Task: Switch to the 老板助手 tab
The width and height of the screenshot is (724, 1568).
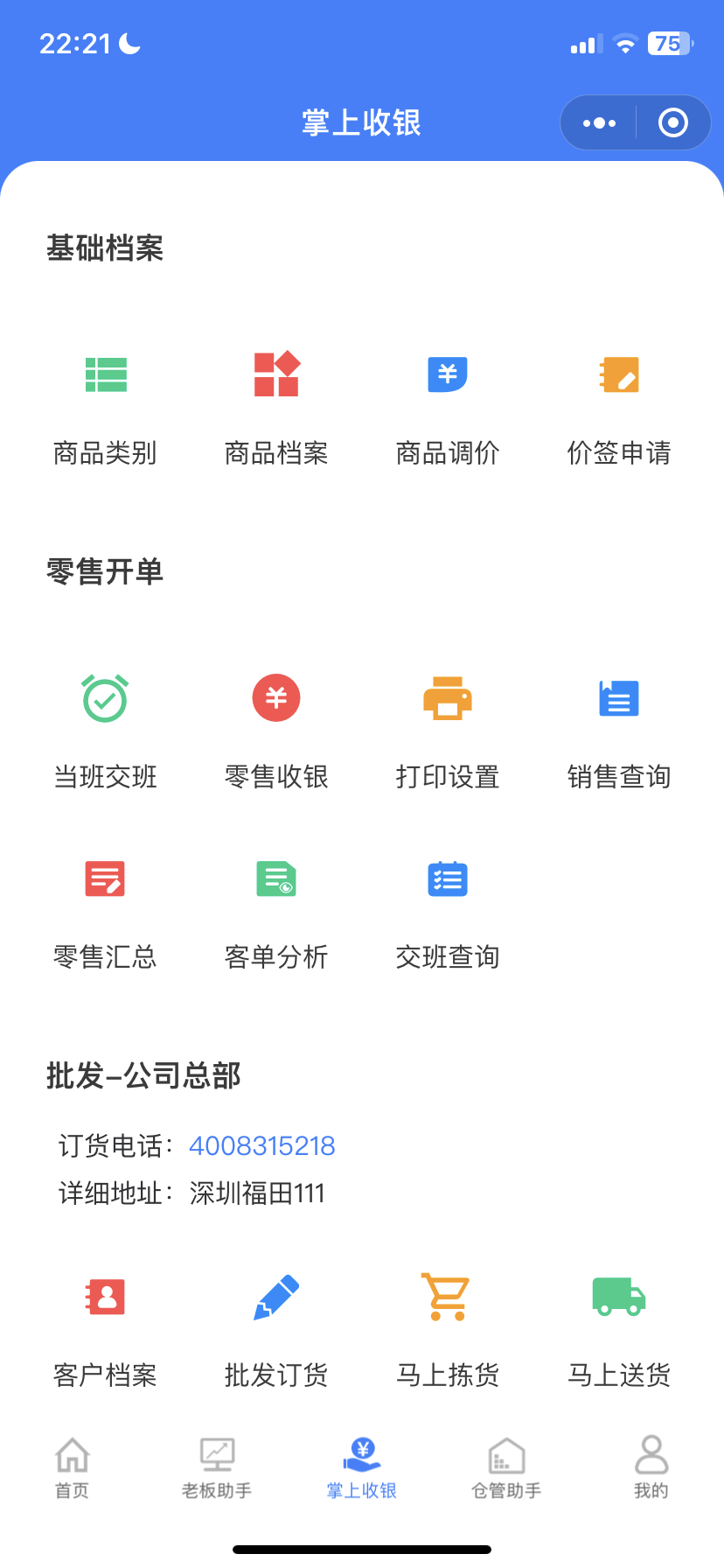Action: click(217, 1467)
